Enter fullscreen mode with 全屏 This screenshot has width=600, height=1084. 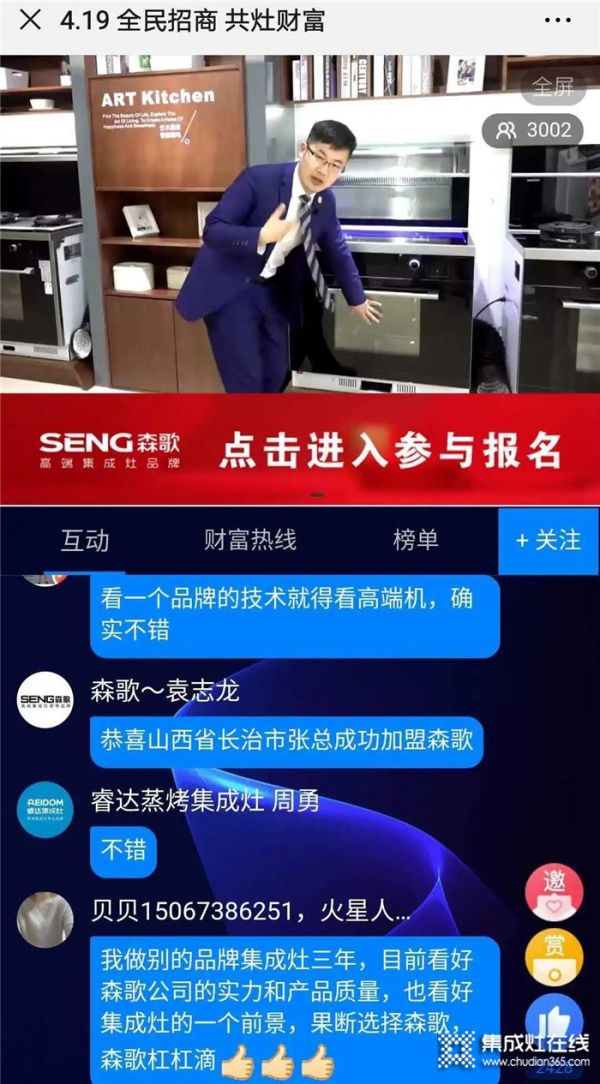[553, 88]
